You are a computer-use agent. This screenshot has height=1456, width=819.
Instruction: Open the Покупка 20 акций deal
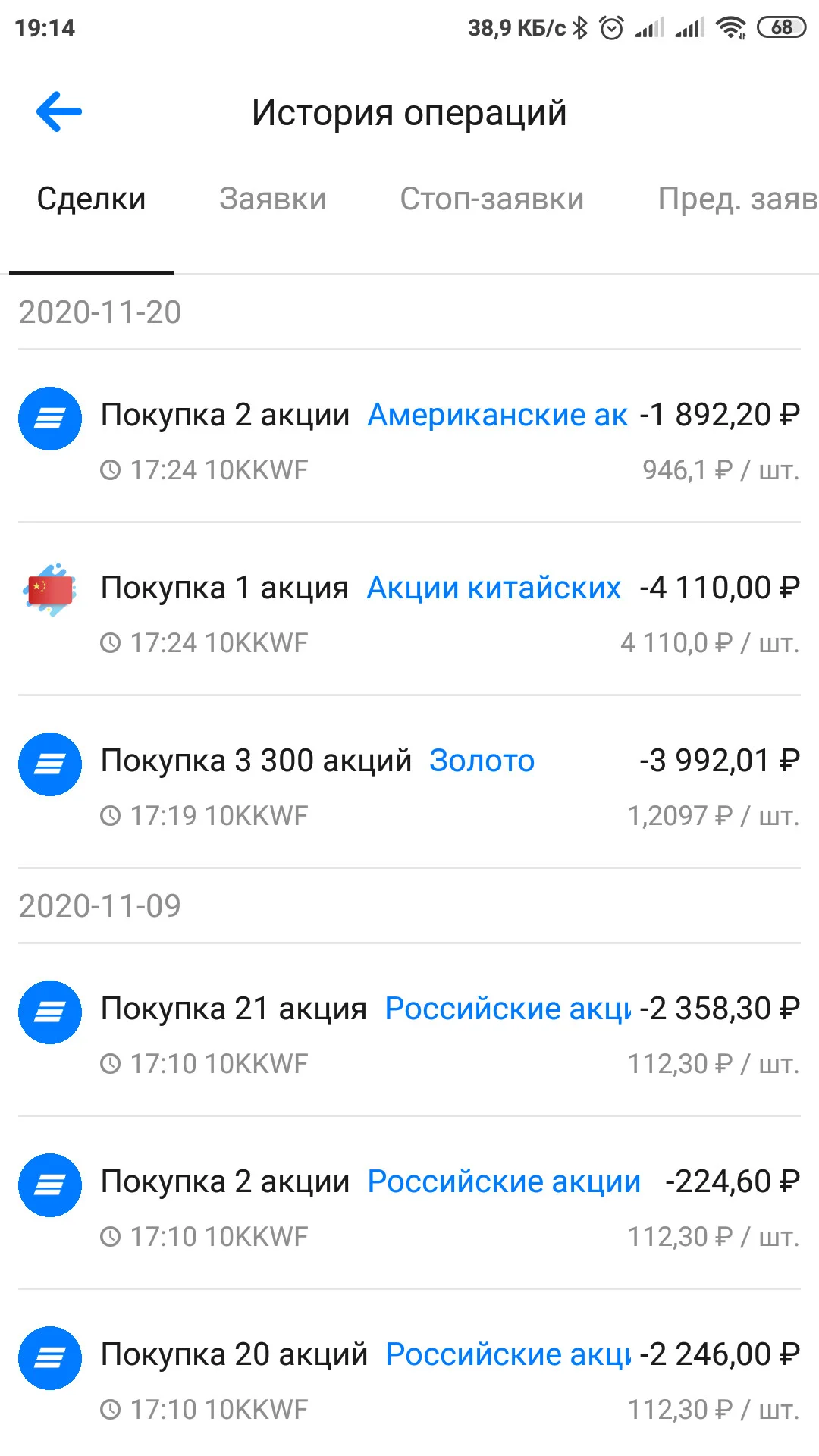pyautogui.click(x=409, y=1374)
